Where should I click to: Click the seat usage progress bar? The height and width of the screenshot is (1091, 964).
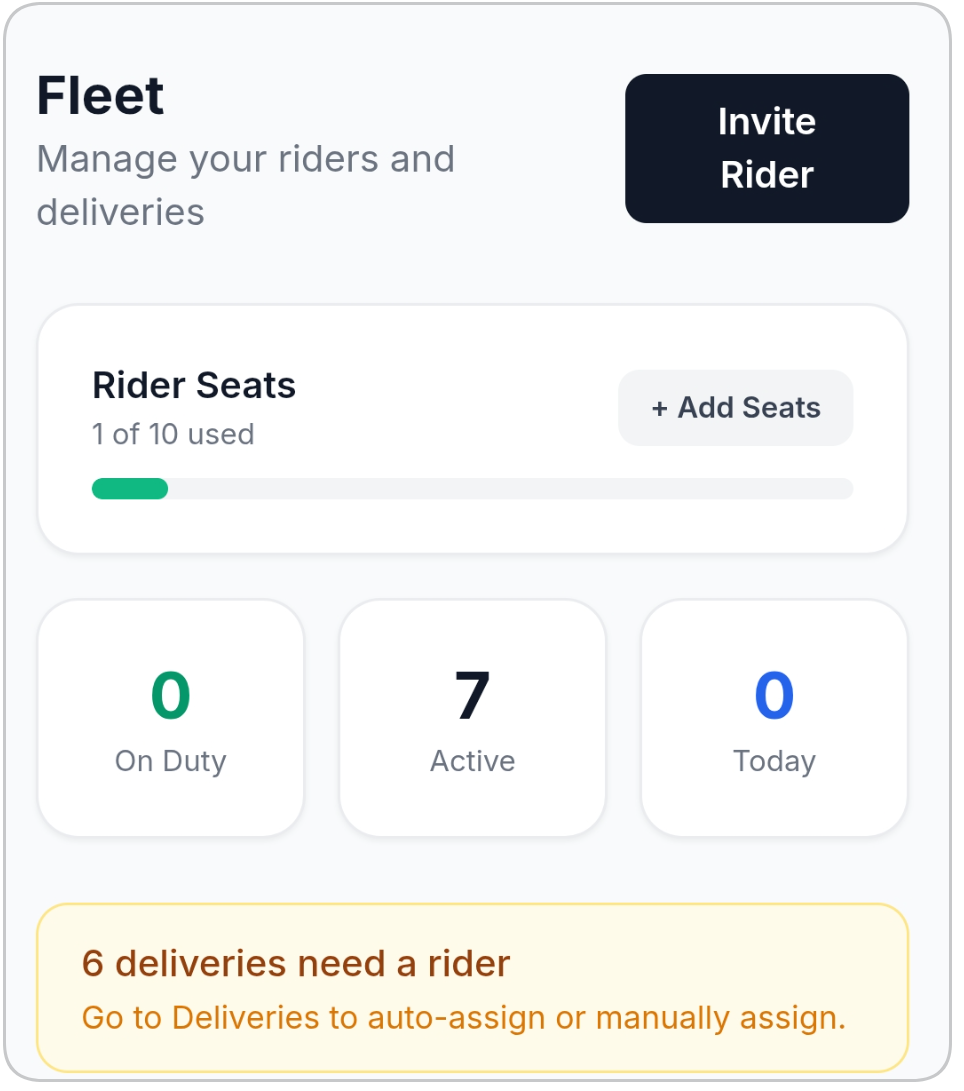click(472, 488)
